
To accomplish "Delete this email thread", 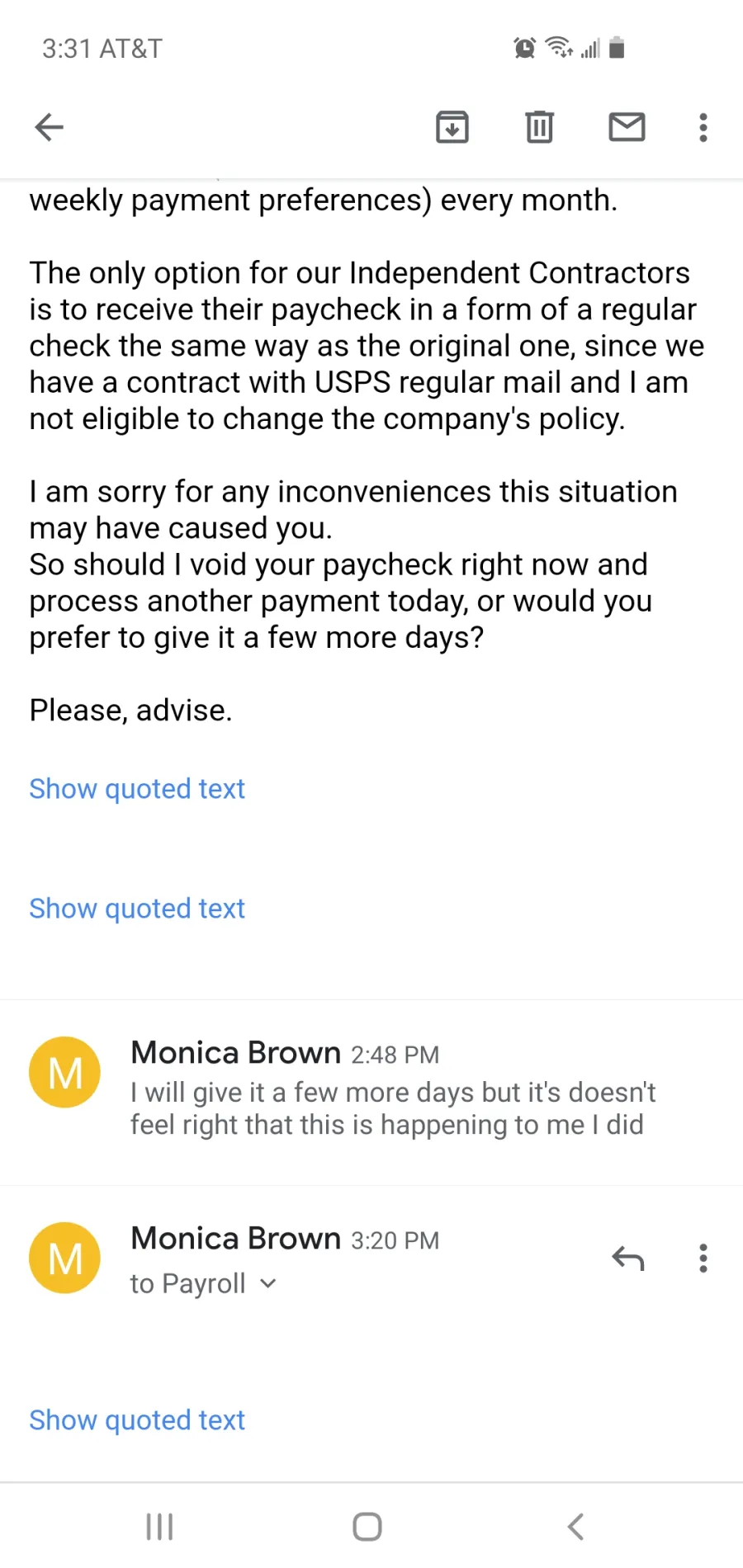I will [x=540, y=127].
